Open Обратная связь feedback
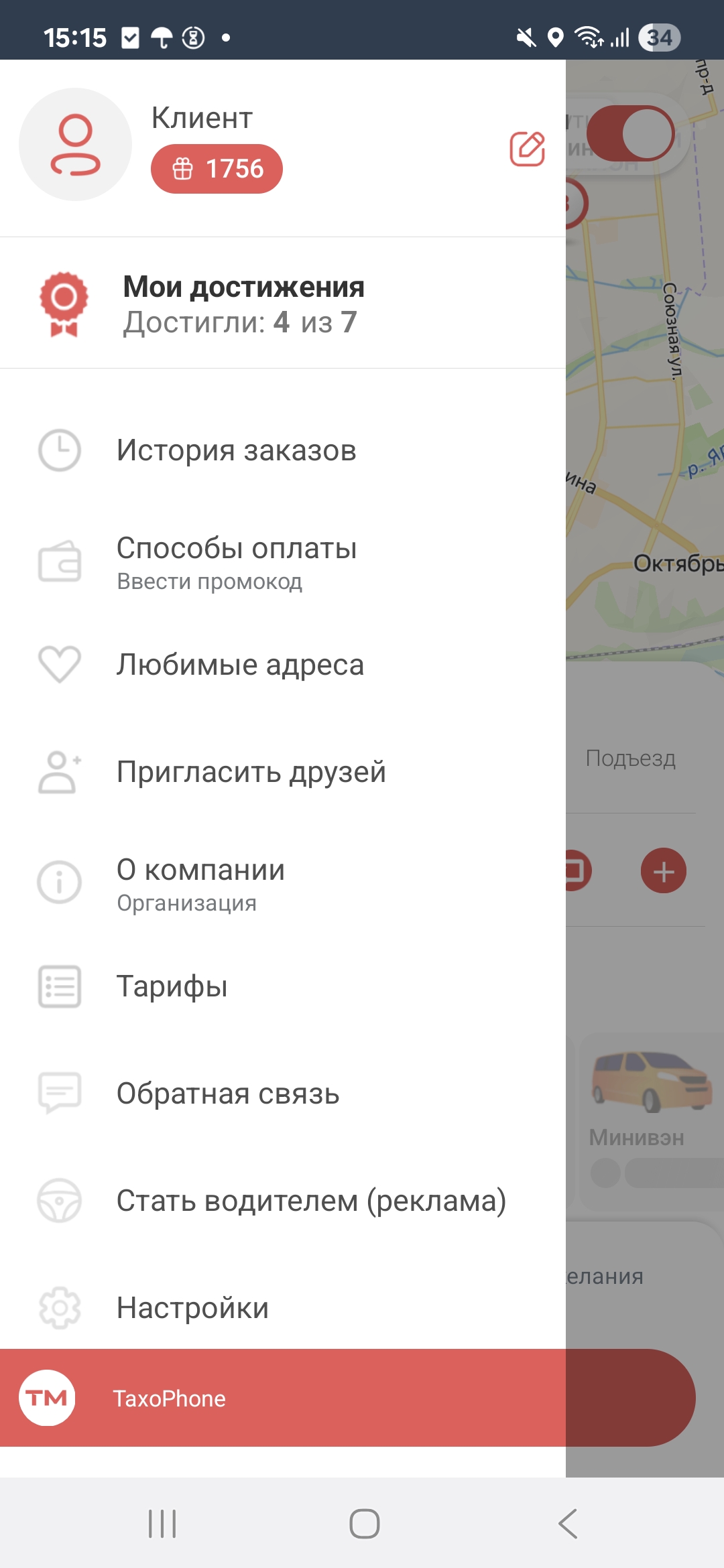This screenshot has width=724, height=1568. [228, 1094]
